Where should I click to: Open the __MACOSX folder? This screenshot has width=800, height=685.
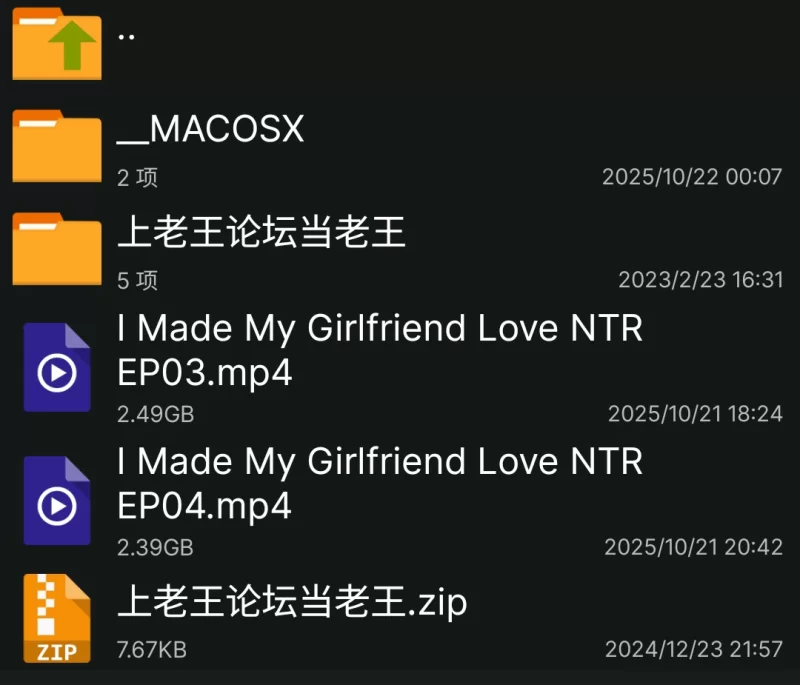click(210, 130)
